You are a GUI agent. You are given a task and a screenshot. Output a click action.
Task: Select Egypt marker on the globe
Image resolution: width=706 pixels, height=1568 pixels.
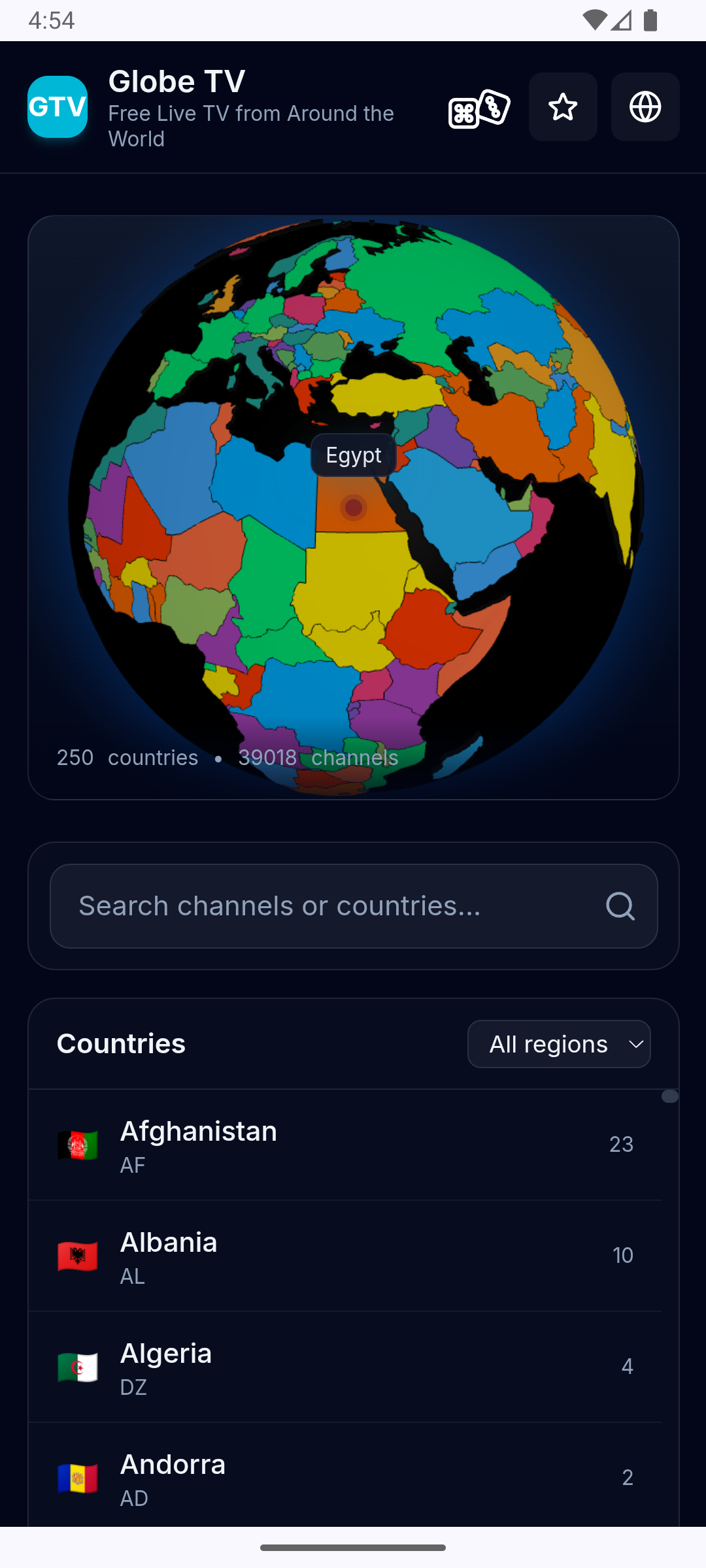354,508
